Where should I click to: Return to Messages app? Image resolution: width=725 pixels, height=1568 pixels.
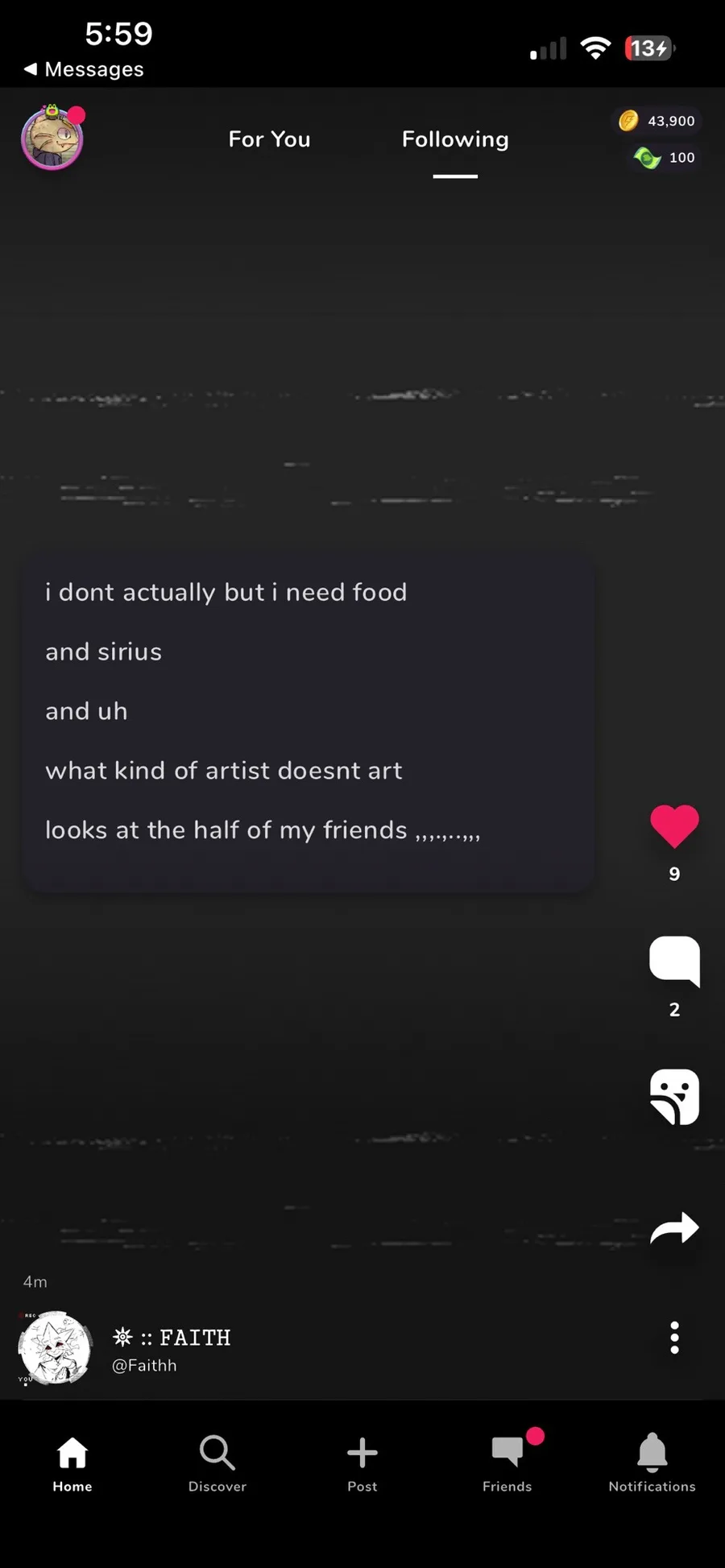coord(85,69)
